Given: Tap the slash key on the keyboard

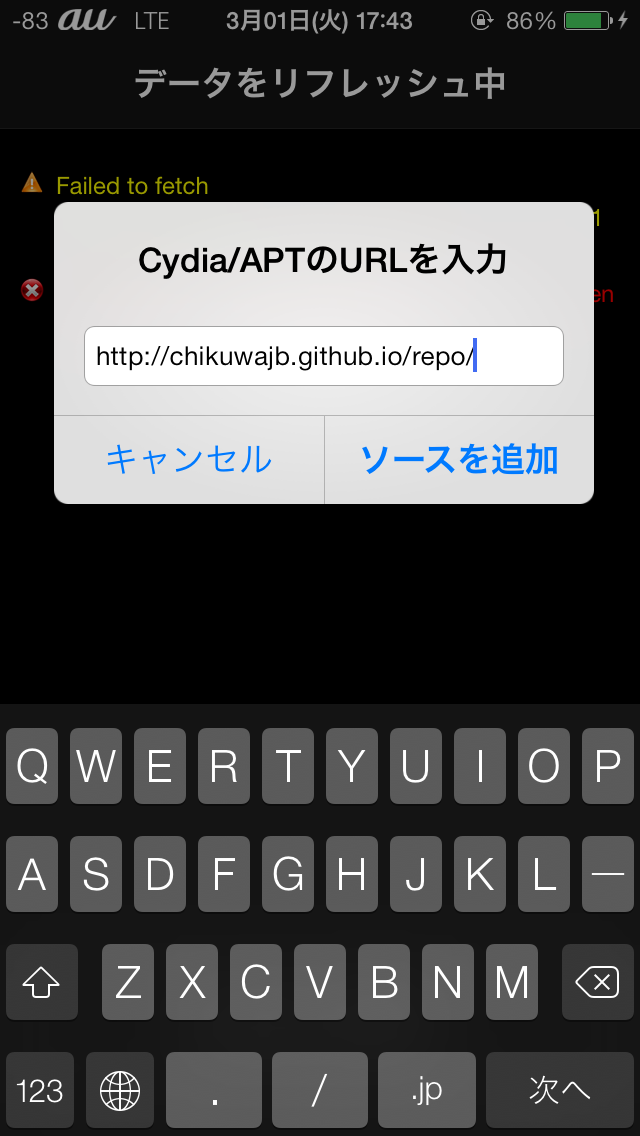Looking at the screenshot, I should [320, 1089].
